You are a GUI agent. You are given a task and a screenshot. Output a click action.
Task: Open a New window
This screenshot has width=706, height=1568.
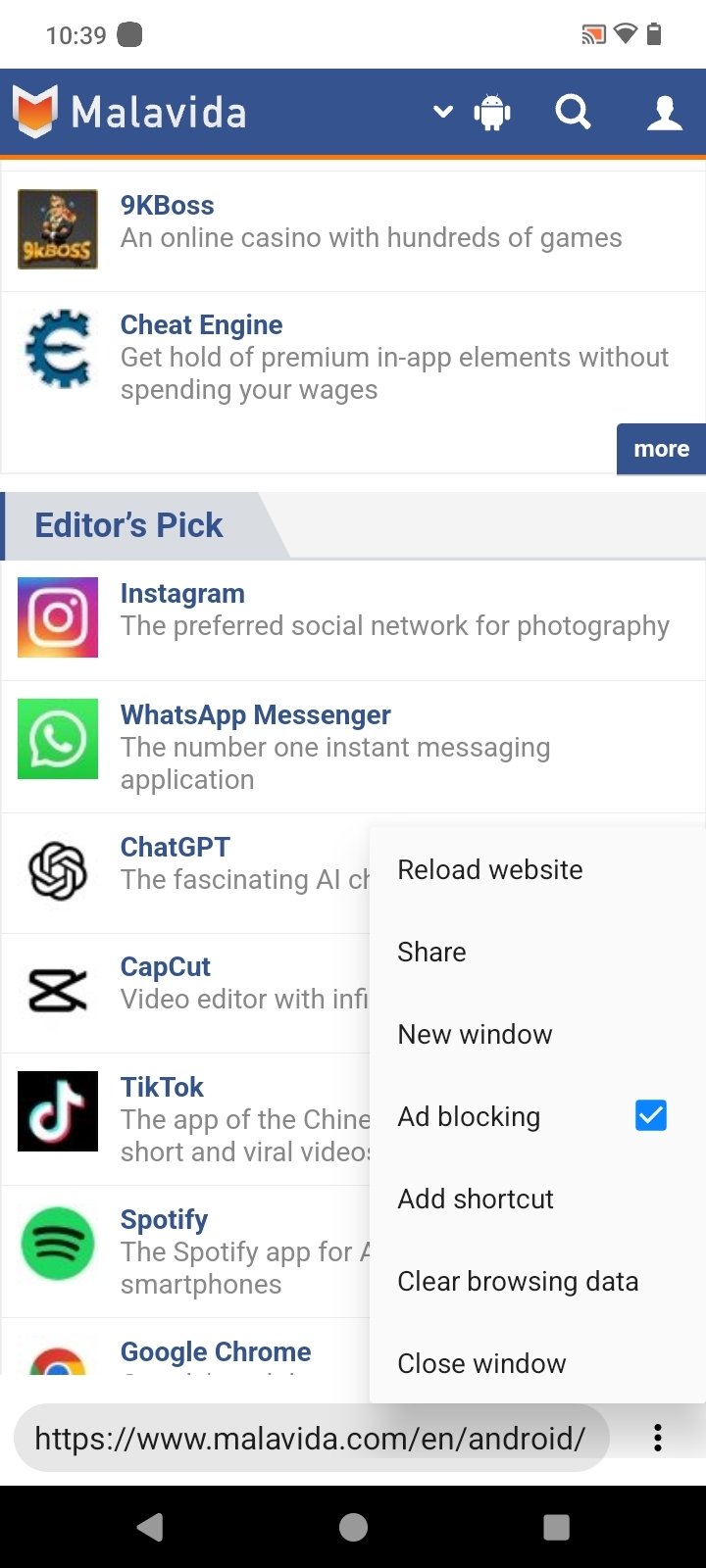pyautogui.click(x=475, y=1034)
